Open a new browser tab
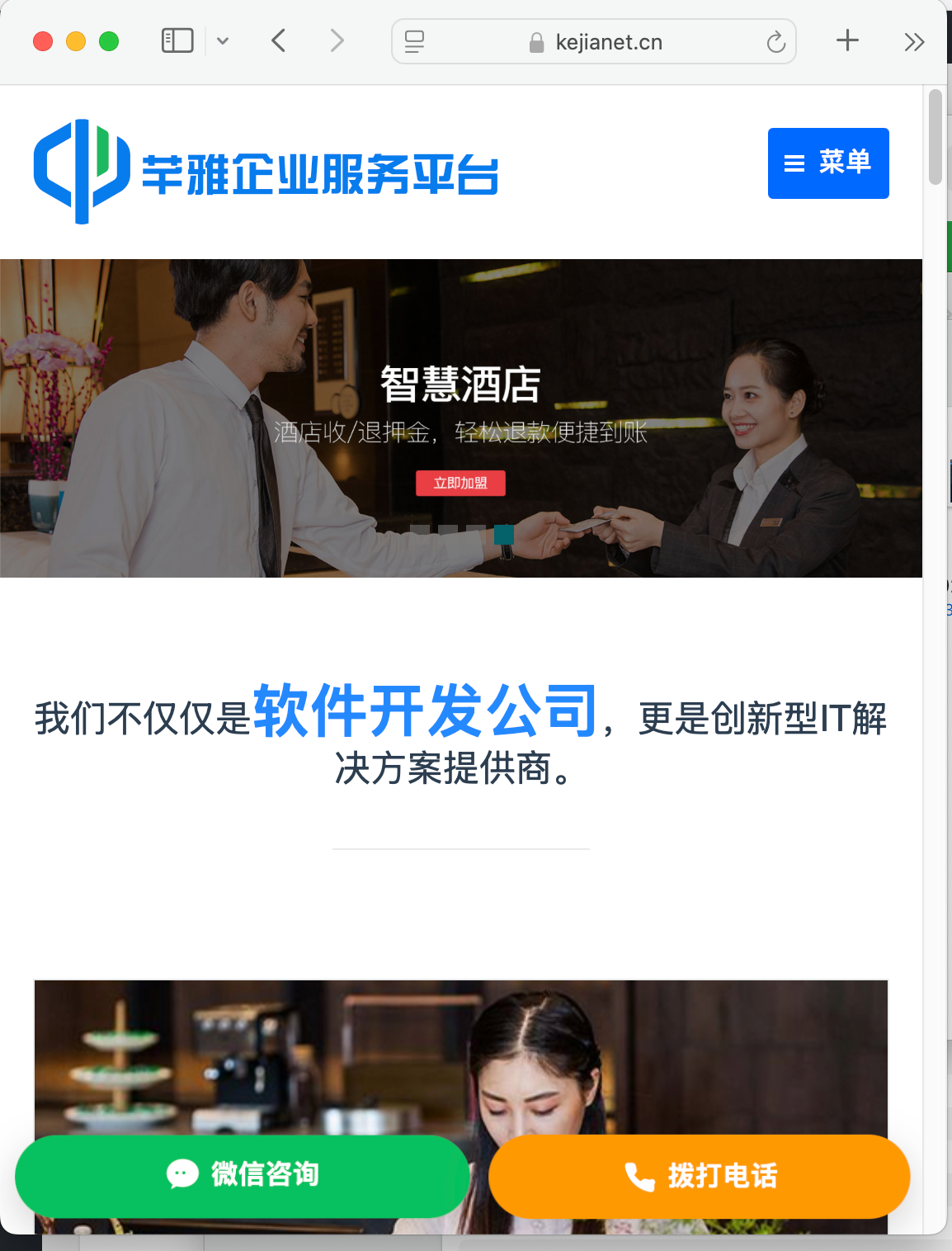952x1251 pixels. tap(847, 41)
